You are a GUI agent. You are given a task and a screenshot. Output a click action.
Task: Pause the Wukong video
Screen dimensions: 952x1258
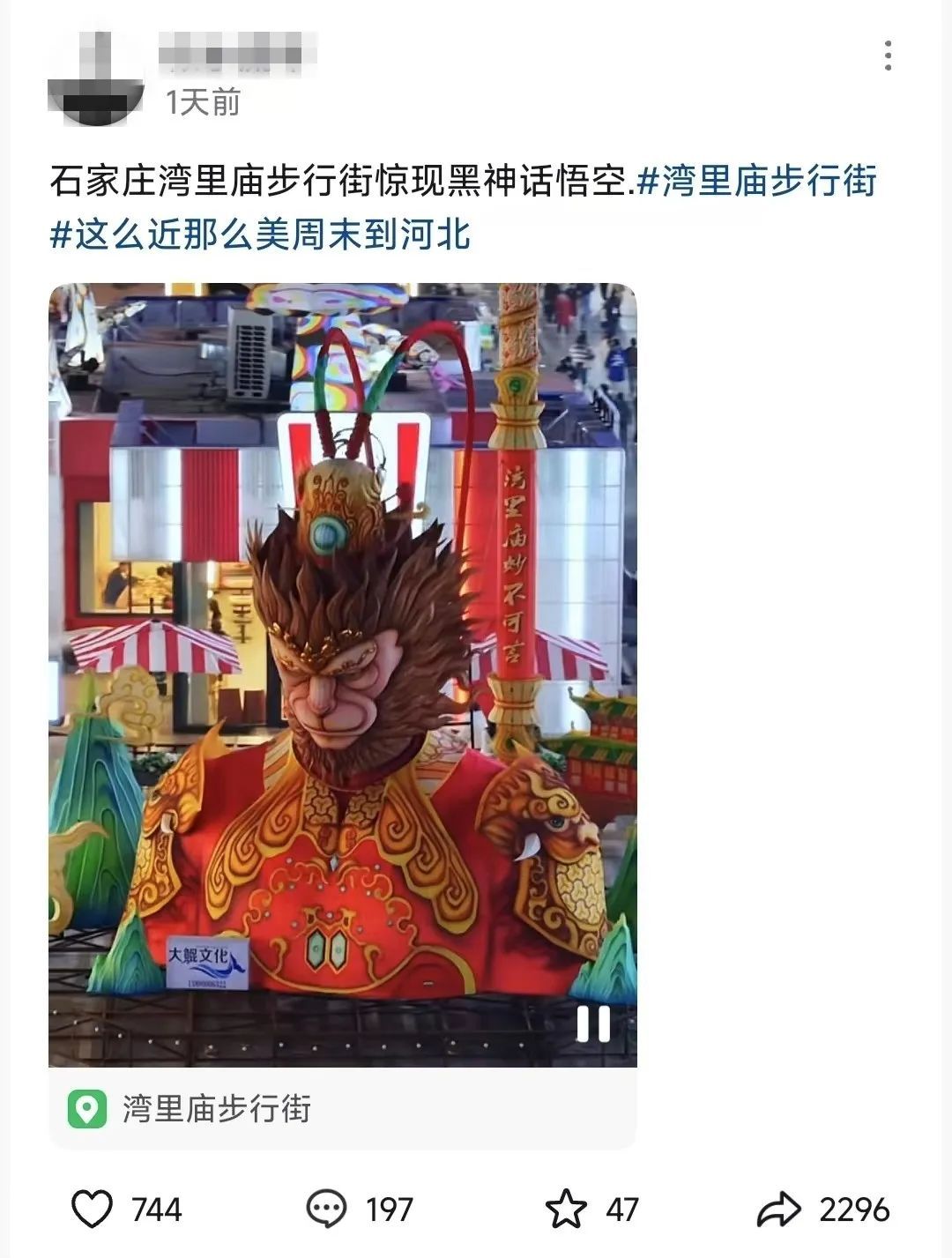coord(593,1024)
